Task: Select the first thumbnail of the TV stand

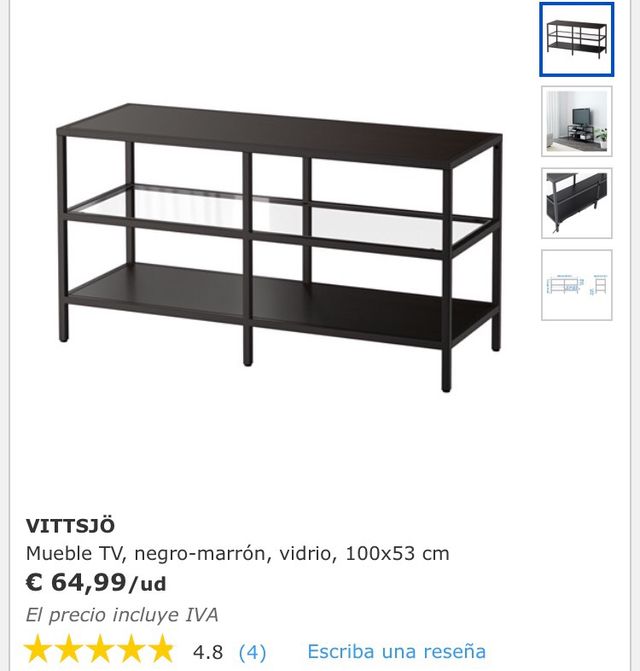Action: click(576, 40)
